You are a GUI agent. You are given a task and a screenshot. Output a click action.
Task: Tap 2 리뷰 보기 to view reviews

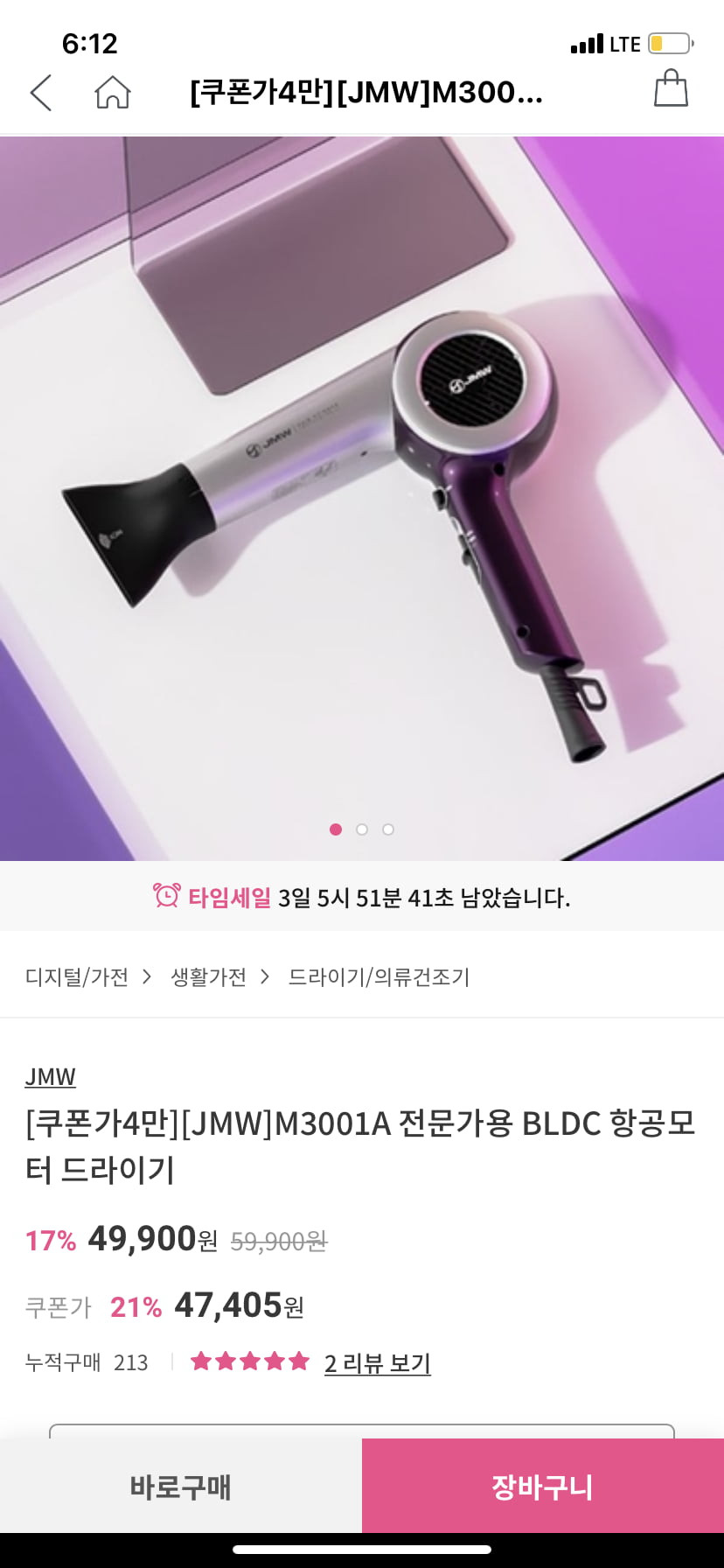tap(378, 1363)
